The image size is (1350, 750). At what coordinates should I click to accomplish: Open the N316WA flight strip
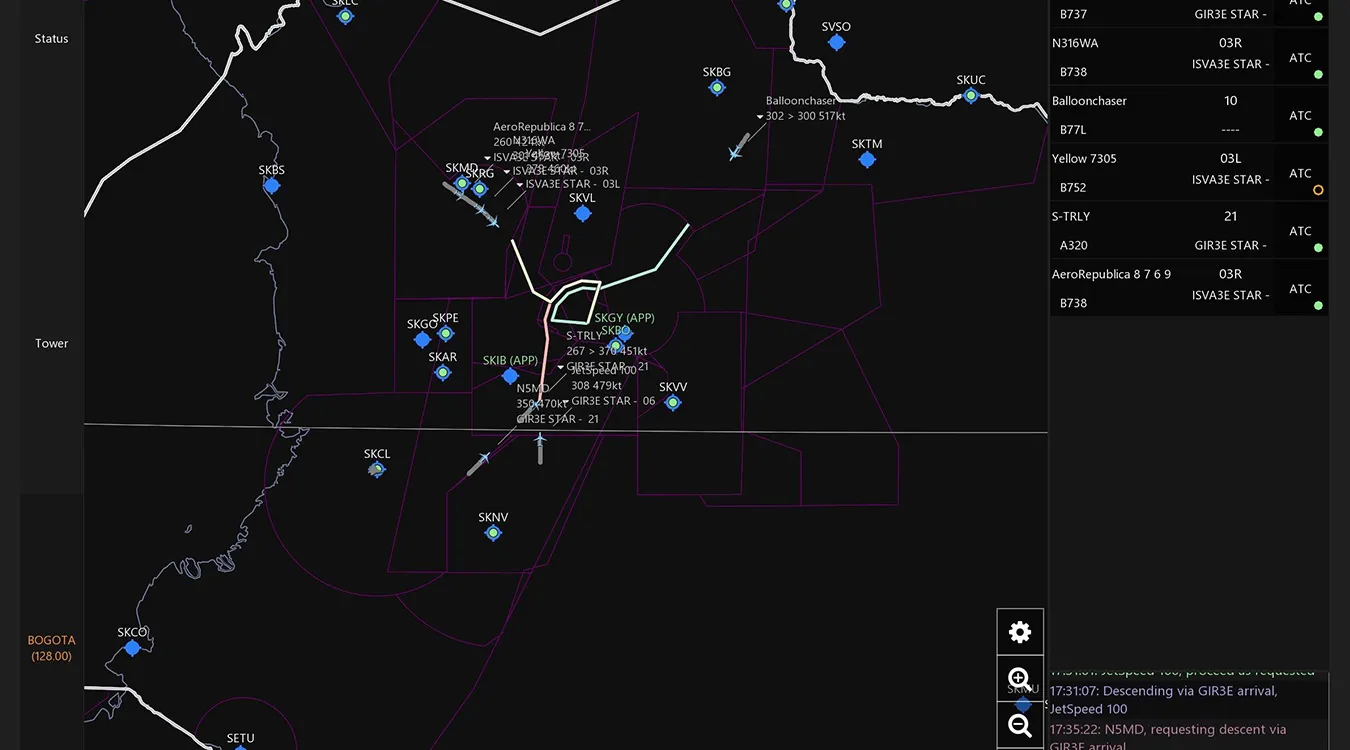pyautogui.click(x=1188, y=57)
